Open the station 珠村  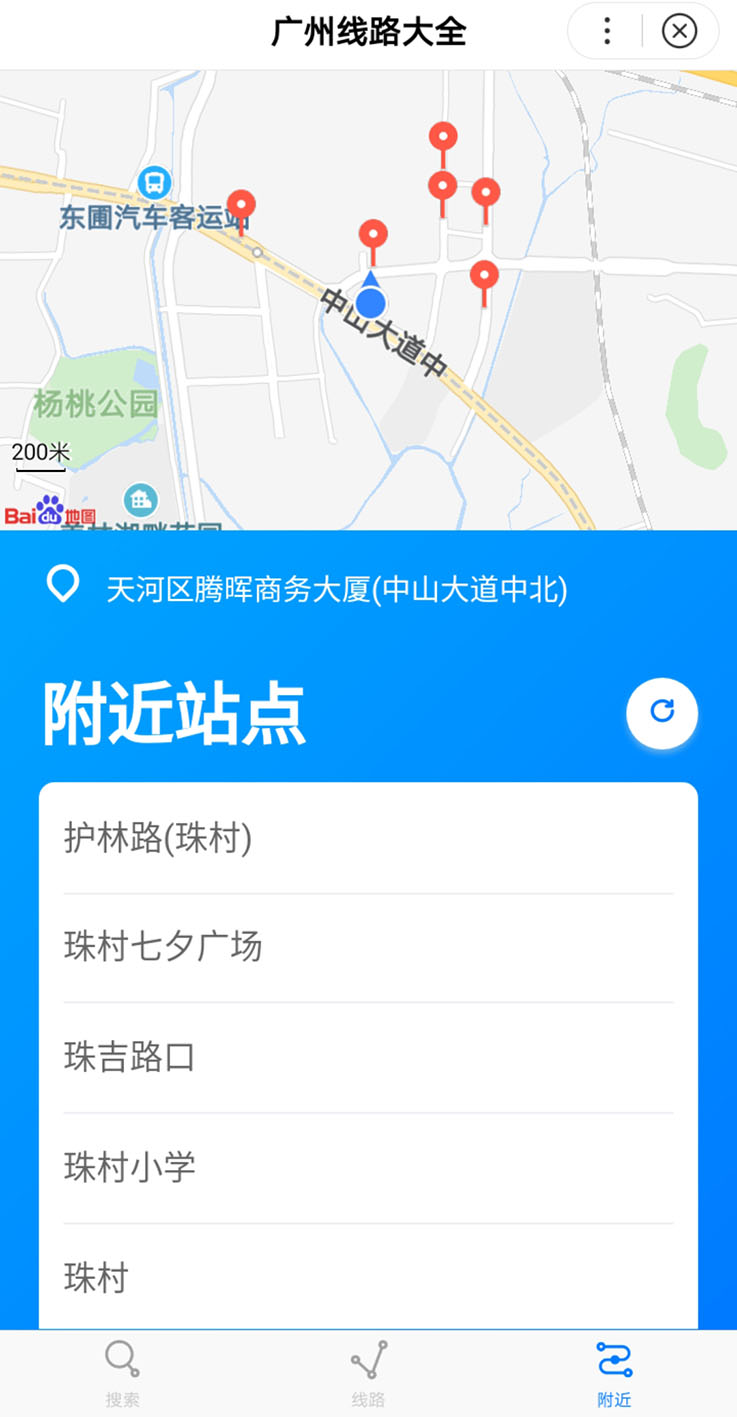pos(368,1277)
